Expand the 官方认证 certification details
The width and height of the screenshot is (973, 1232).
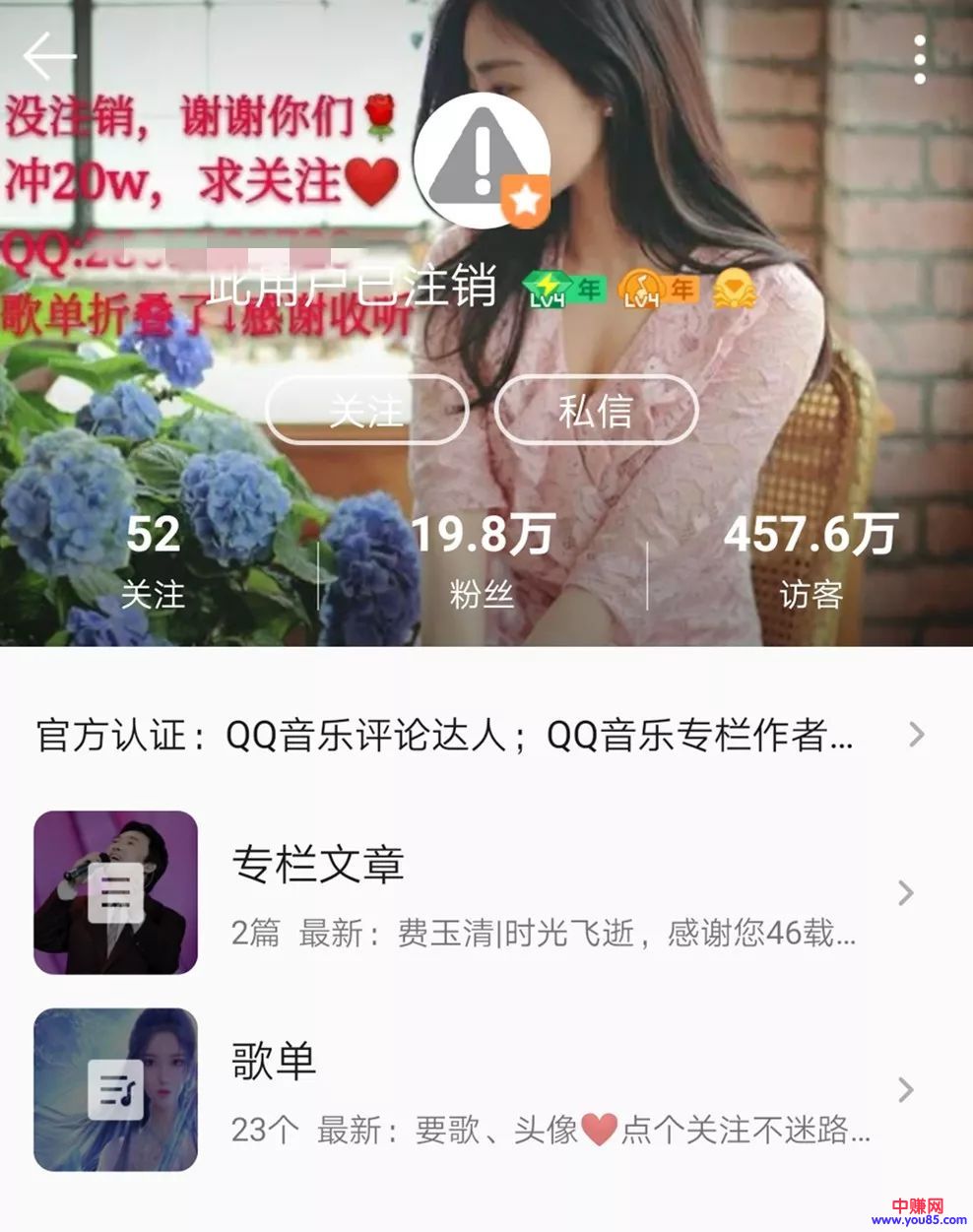click(x=483, y=735)
